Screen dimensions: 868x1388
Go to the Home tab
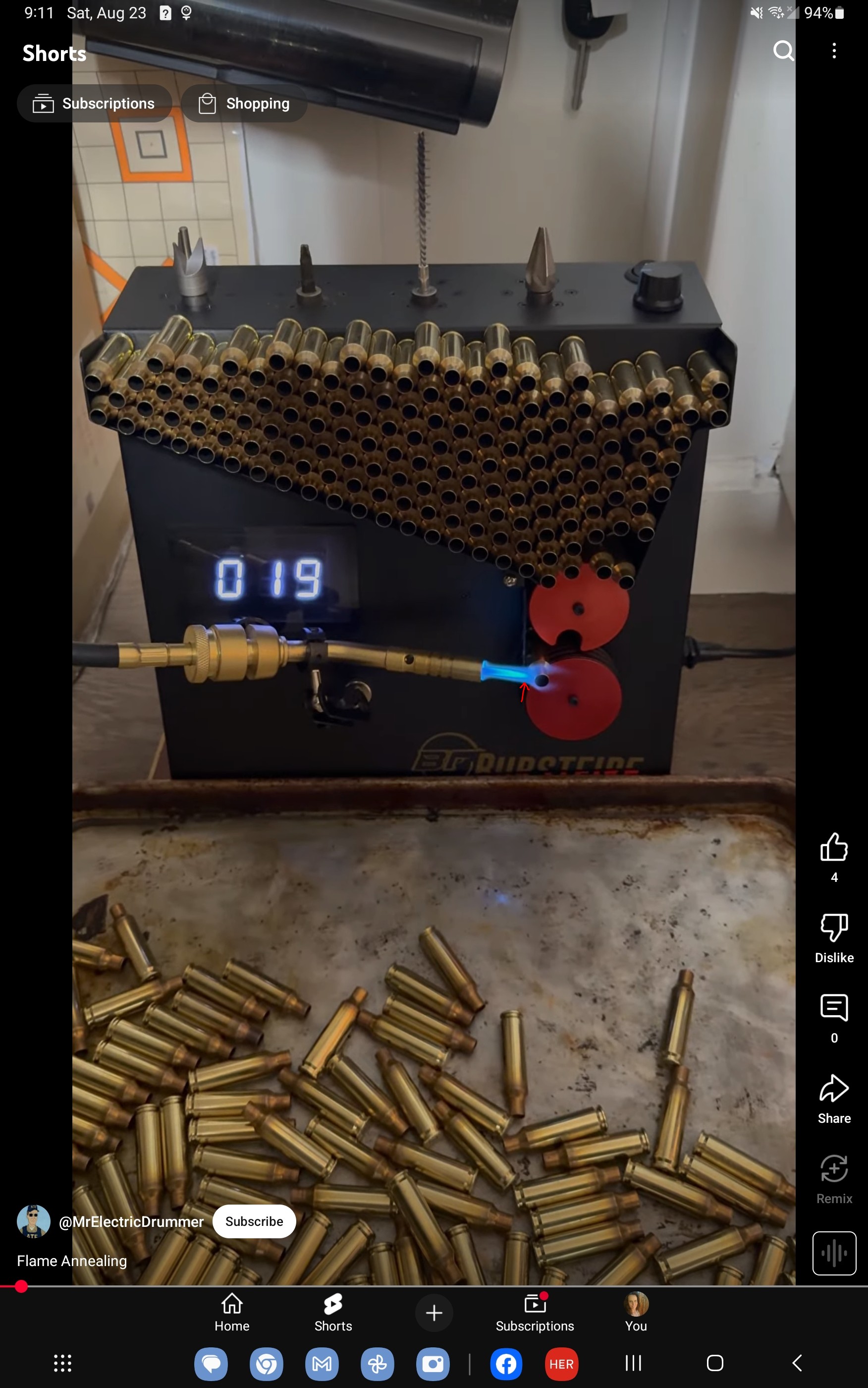pyautogui.click(x=232, y=1312)
